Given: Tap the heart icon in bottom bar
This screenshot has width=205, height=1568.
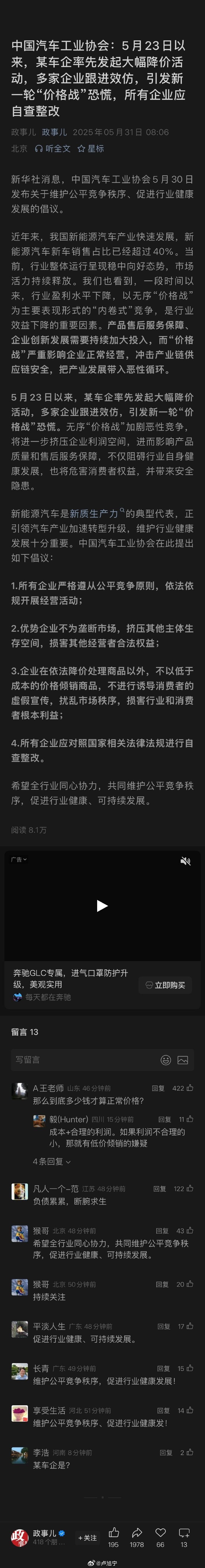Looking at the screenshot, I should click(160, 1529).
